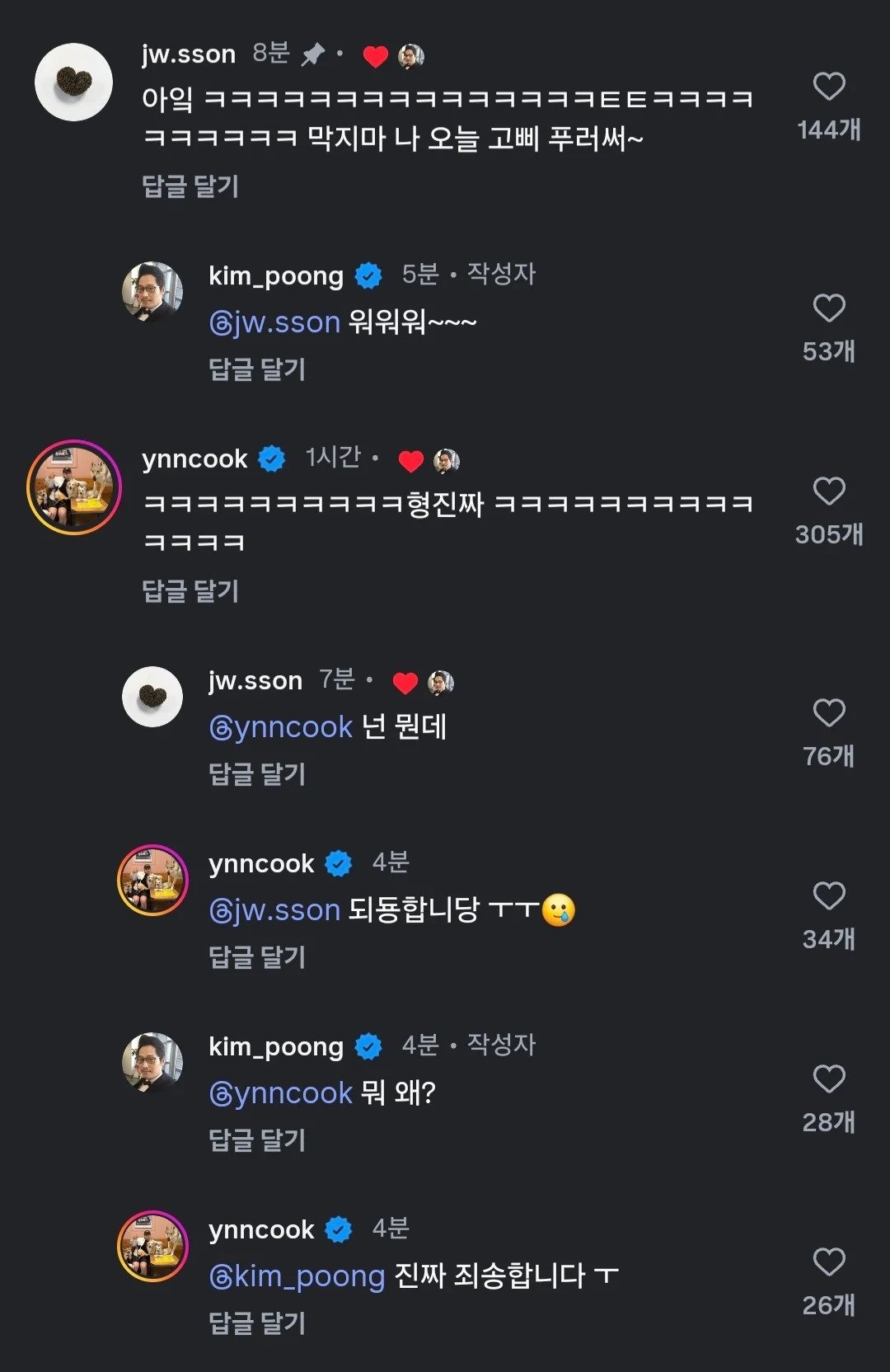The height and width of the screenshot is (1372, 890).
Task: Like kim_poong's "뭐 왜?" reply
Action: tap(829, 1079)
